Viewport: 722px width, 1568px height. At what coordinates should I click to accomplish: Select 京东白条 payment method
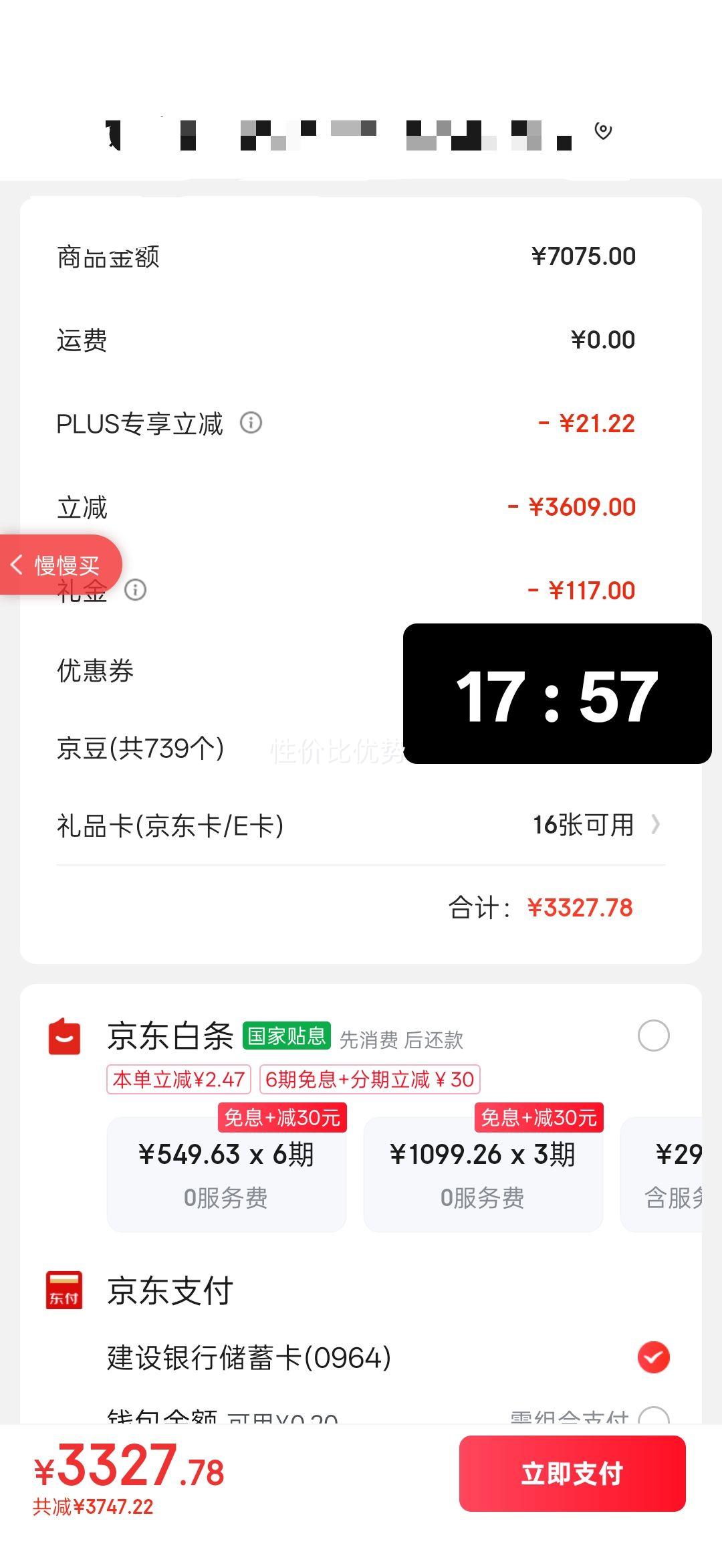tap(653, 1036)
